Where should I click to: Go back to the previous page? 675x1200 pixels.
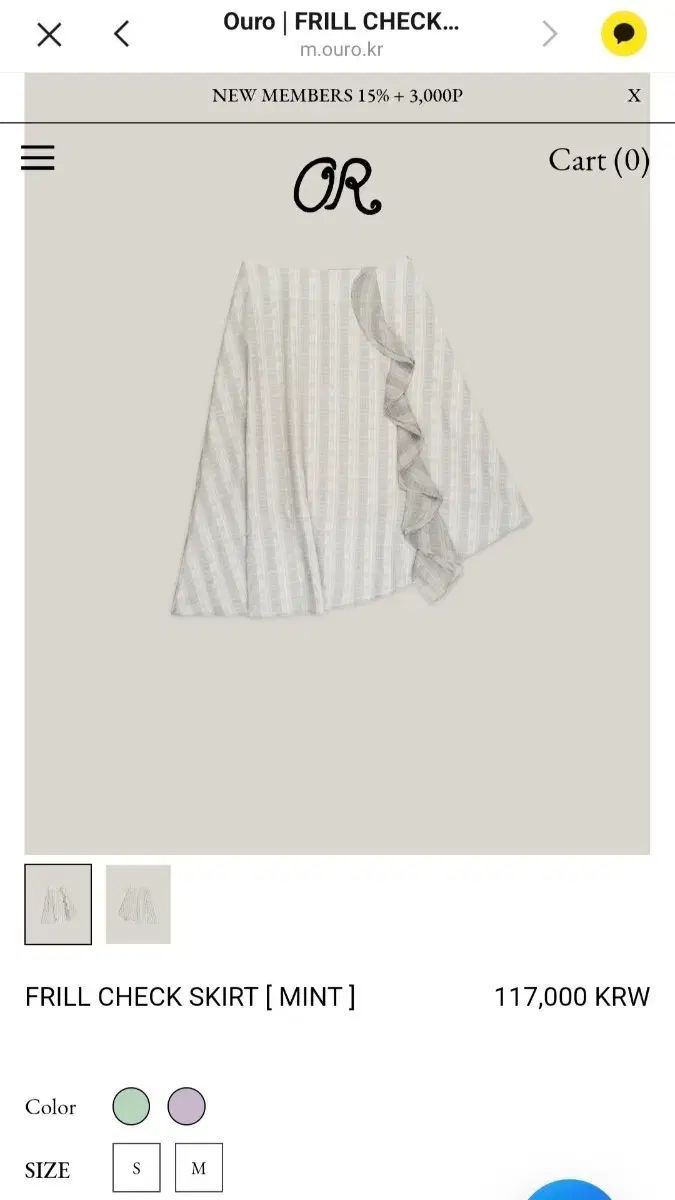[x=121, y=35]
